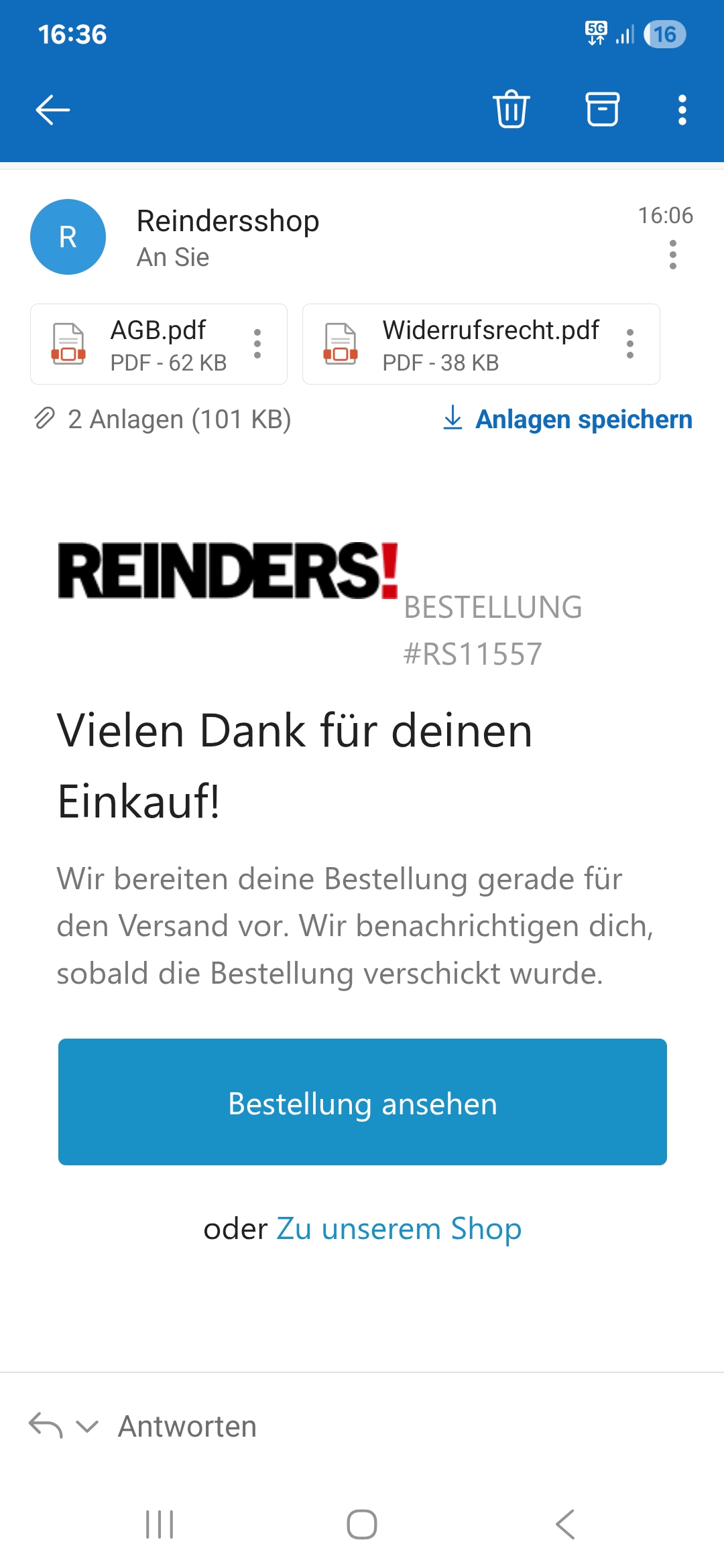Show options for AGB.pdf attachment

tap(257, 344)
